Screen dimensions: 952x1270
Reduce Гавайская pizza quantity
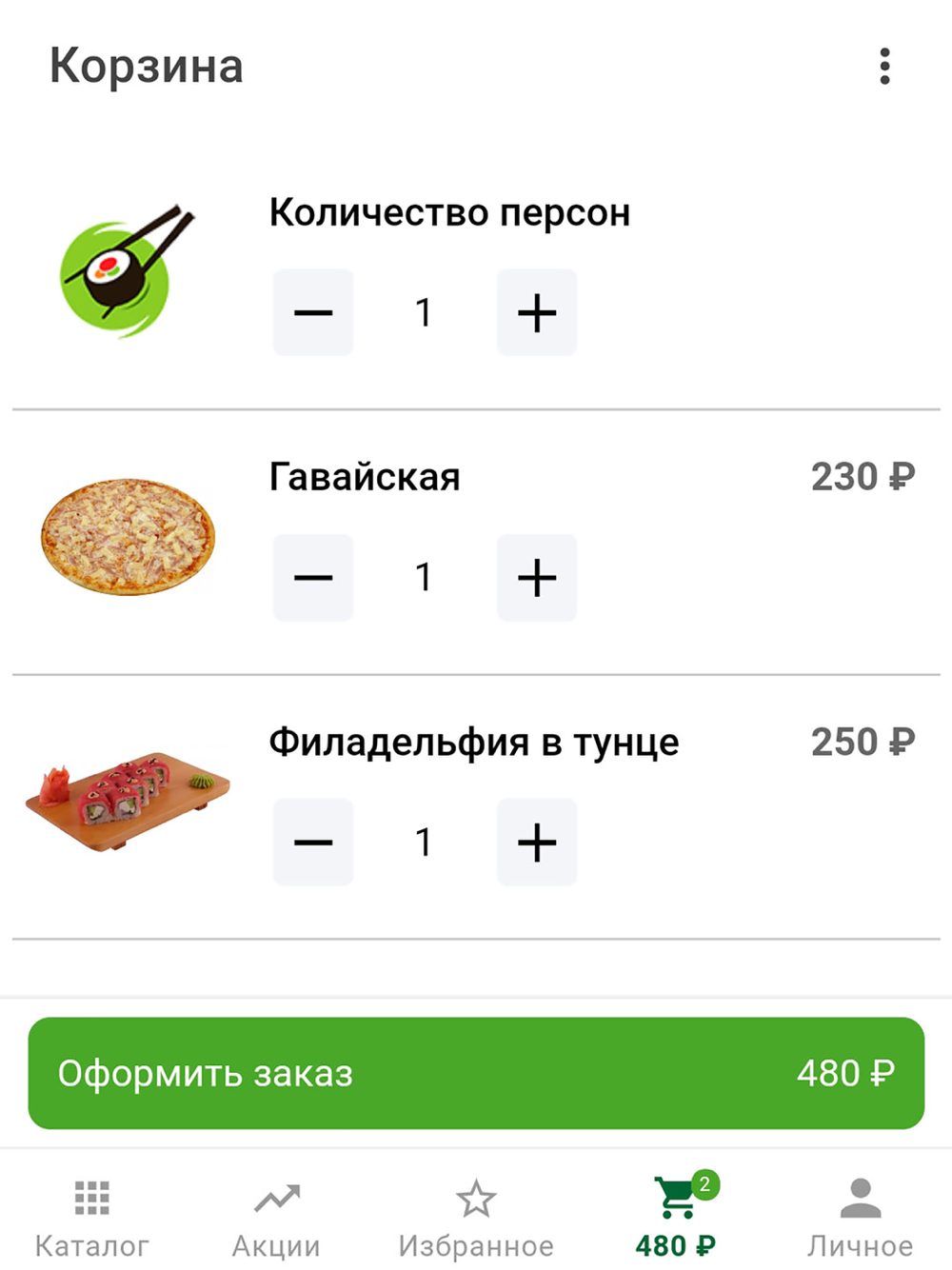[313, 578]
